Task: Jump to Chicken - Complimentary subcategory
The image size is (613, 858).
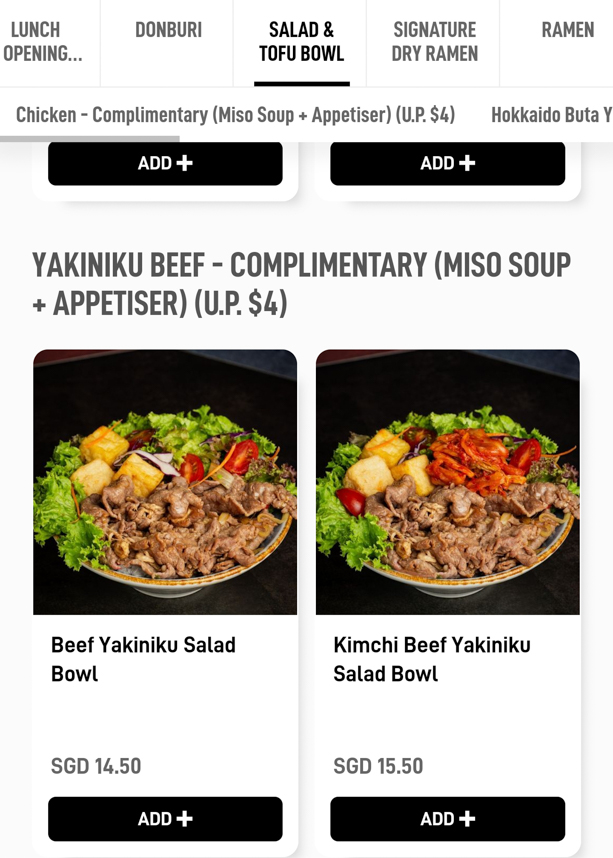Action: 235,115
